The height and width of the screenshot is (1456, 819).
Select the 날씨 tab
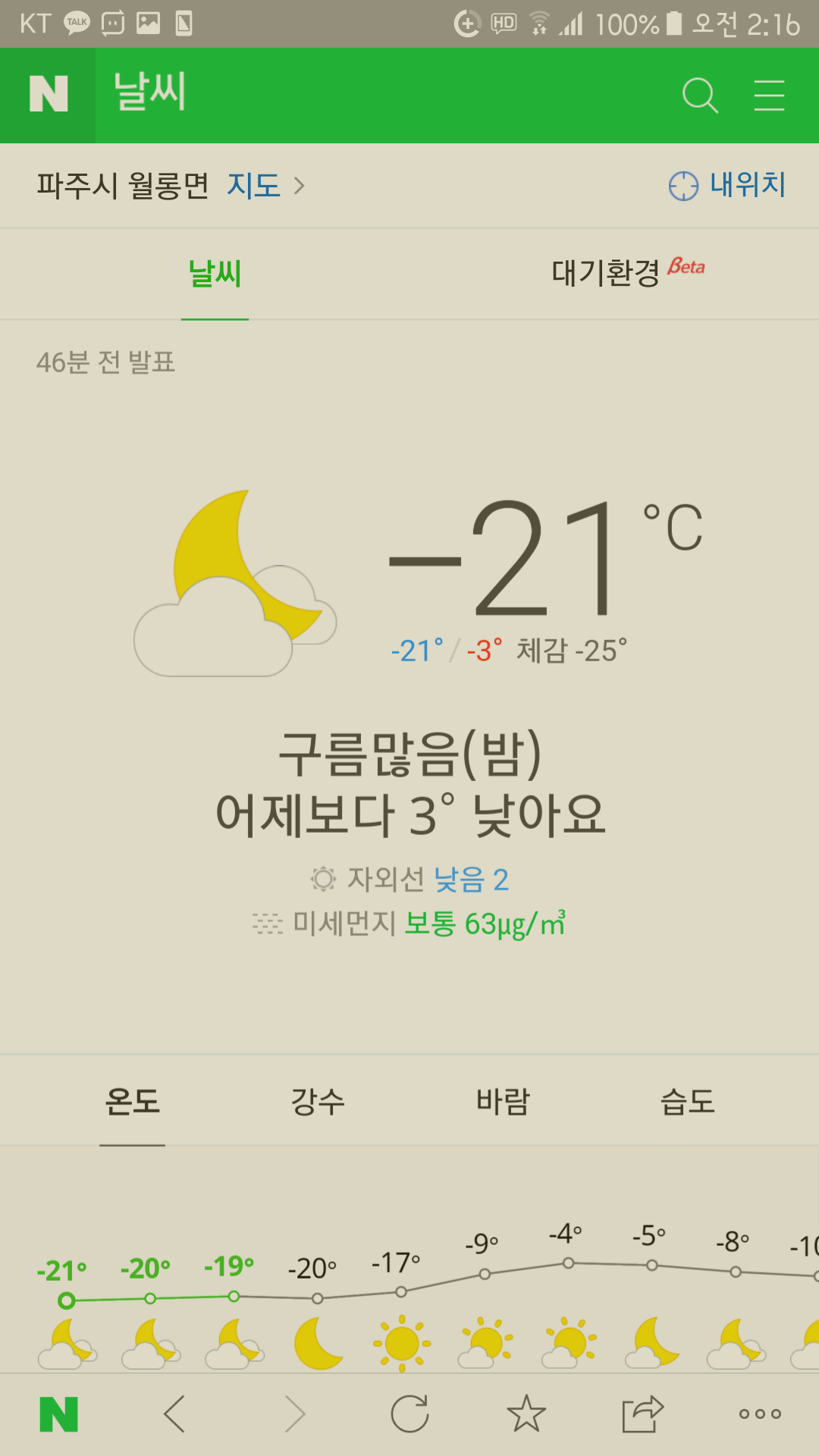click(x=215, y=274)
